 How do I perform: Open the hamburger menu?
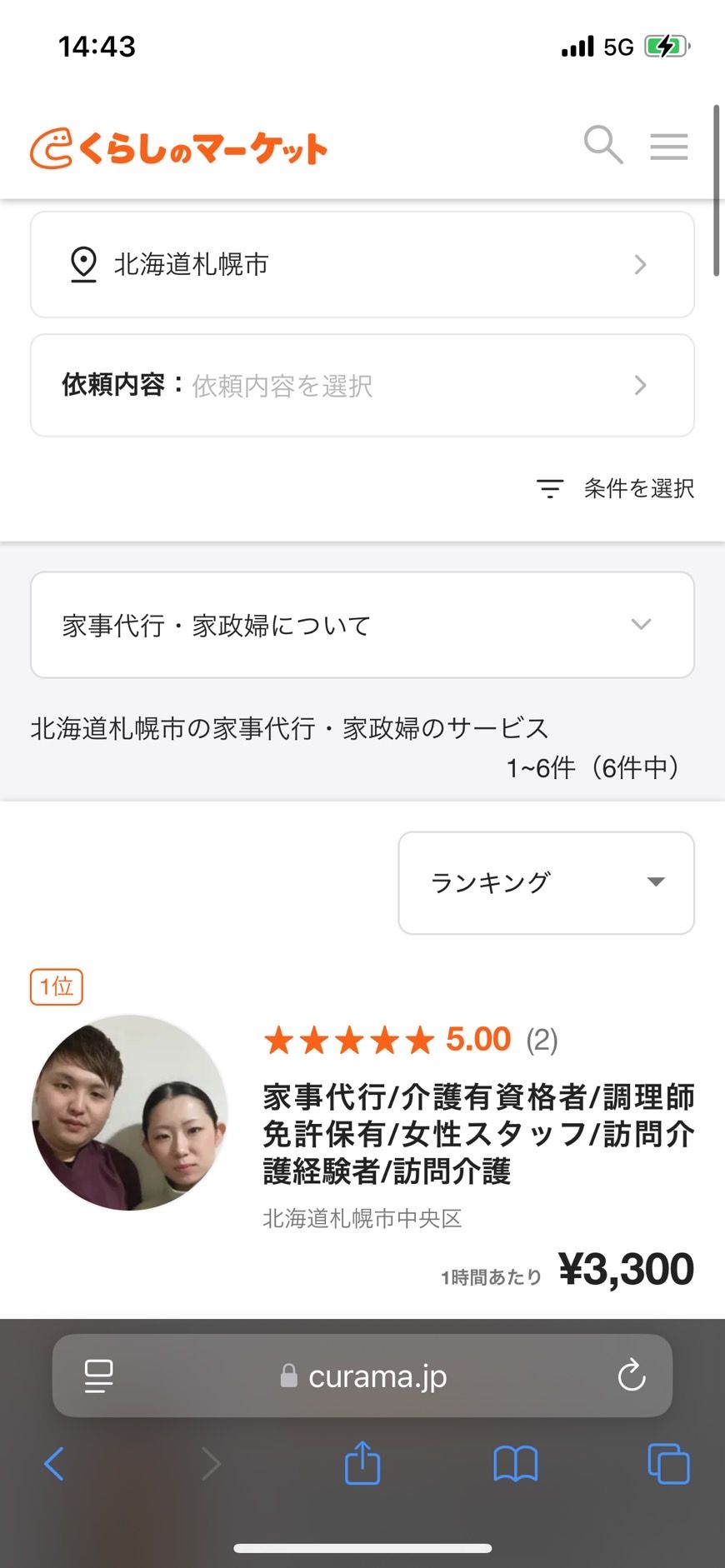pos(668,147)
